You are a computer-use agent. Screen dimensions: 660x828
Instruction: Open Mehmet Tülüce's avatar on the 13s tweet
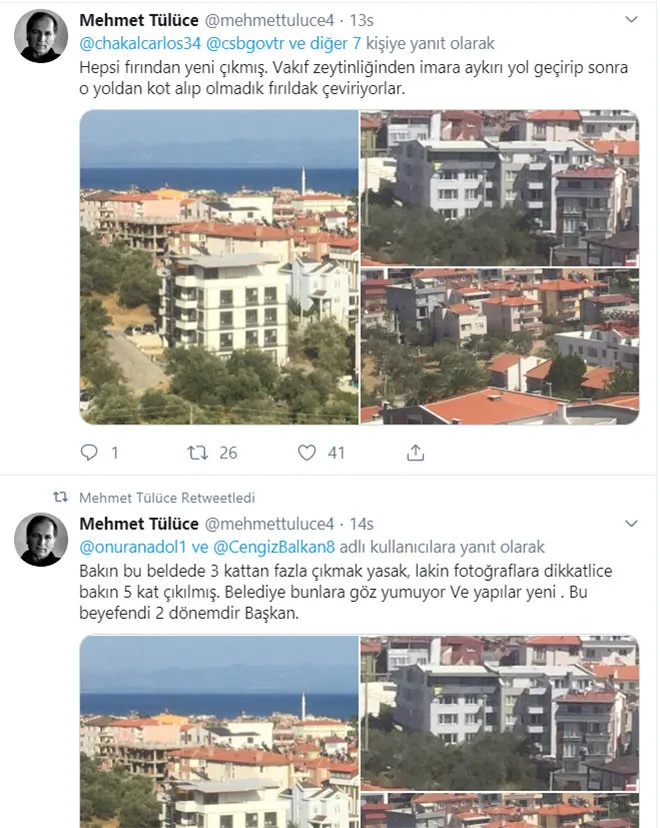(41, 37)
